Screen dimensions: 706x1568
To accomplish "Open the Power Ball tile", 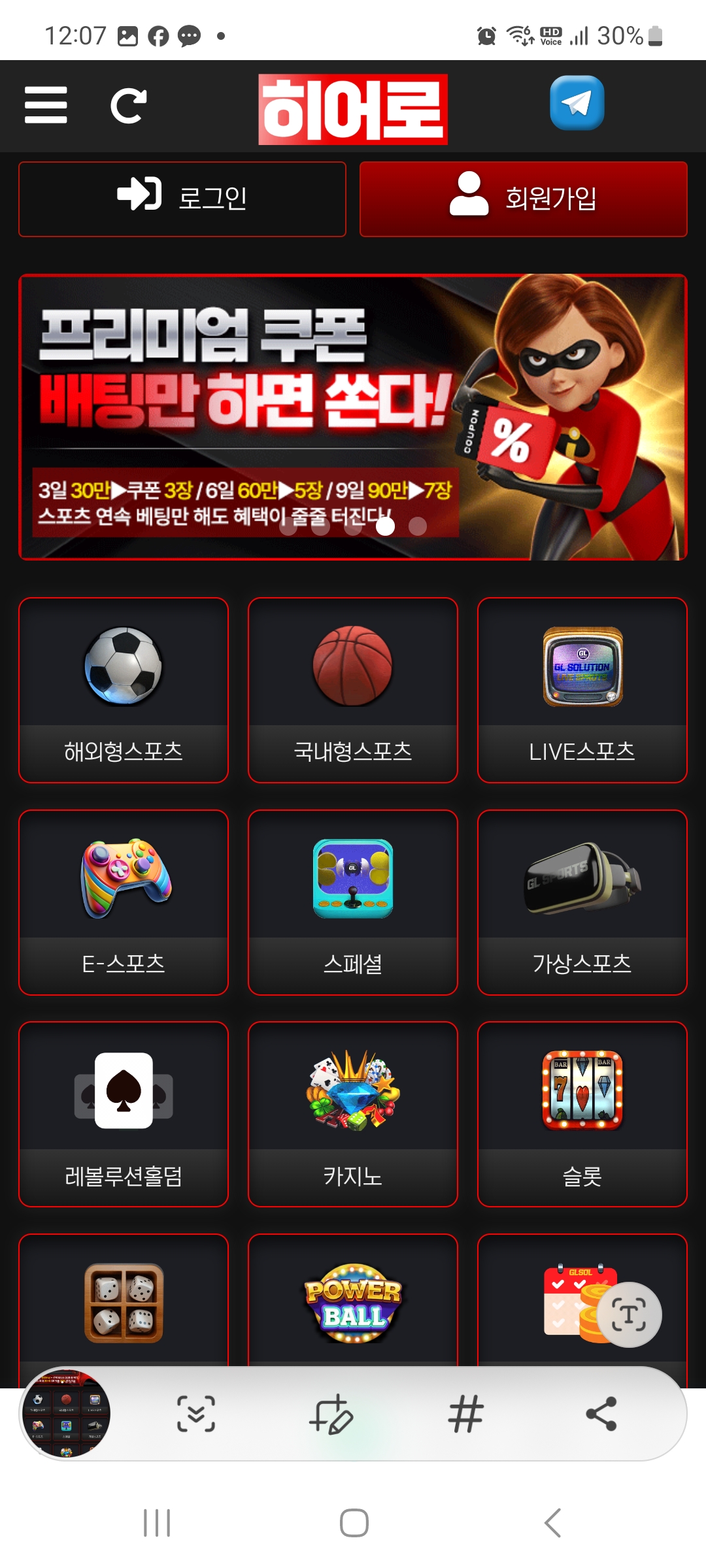I will (353, 1303).
